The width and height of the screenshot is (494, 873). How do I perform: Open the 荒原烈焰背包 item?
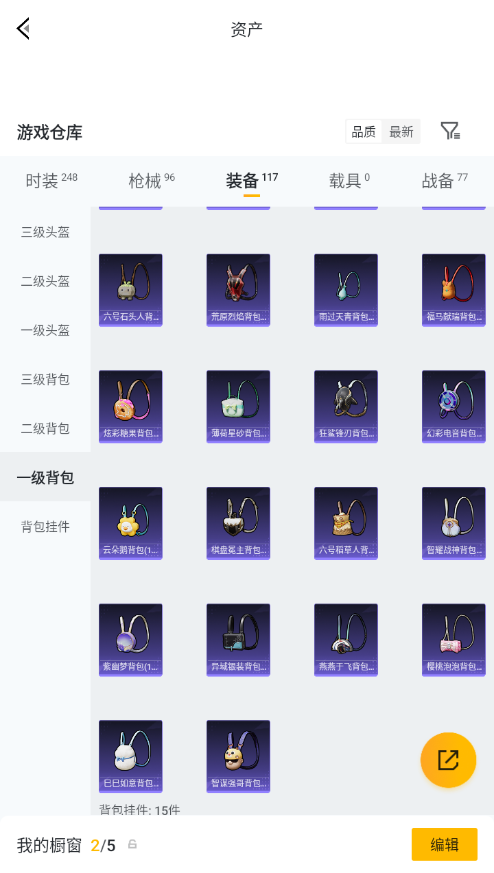pyautogui.click(x=238, y=290)
